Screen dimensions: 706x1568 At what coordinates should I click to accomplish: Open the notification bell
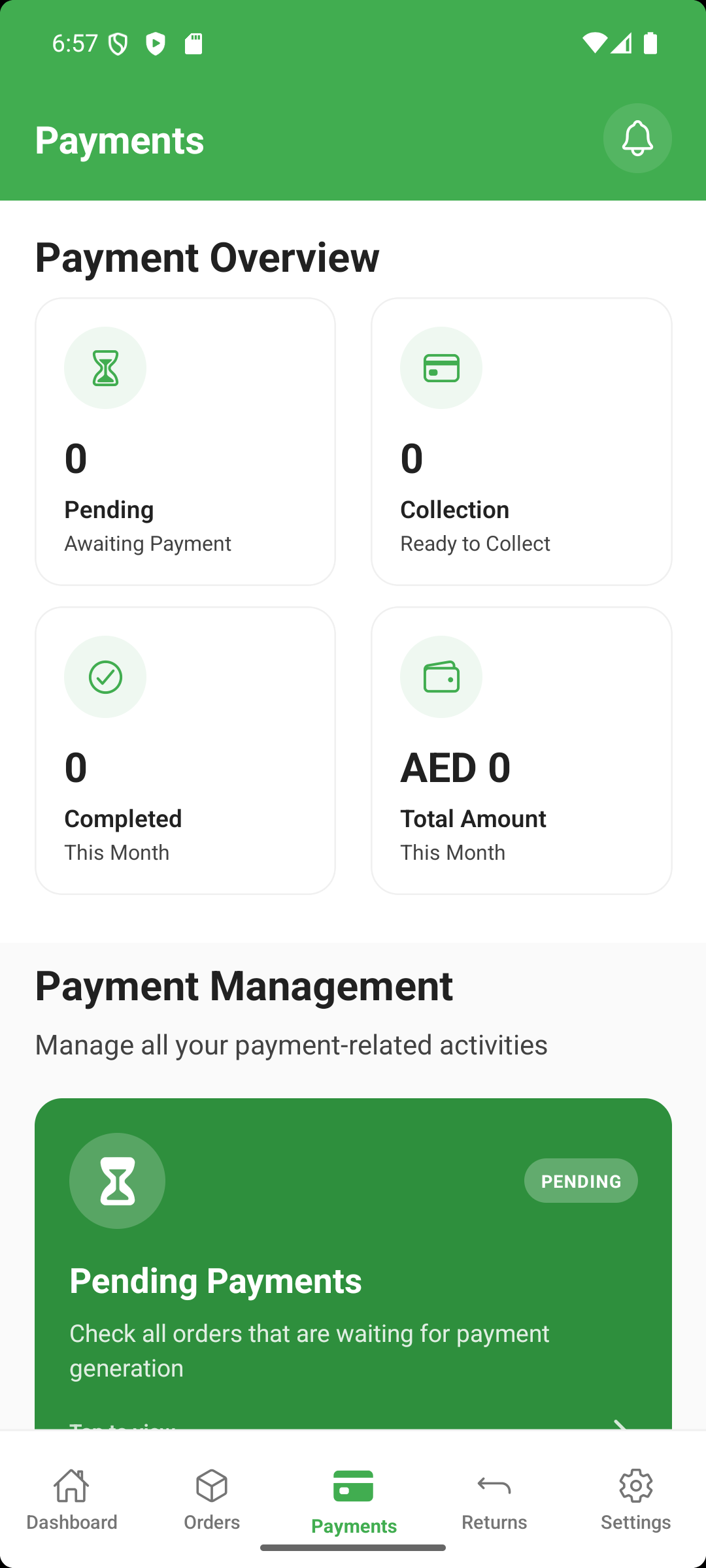coord(637,138)
